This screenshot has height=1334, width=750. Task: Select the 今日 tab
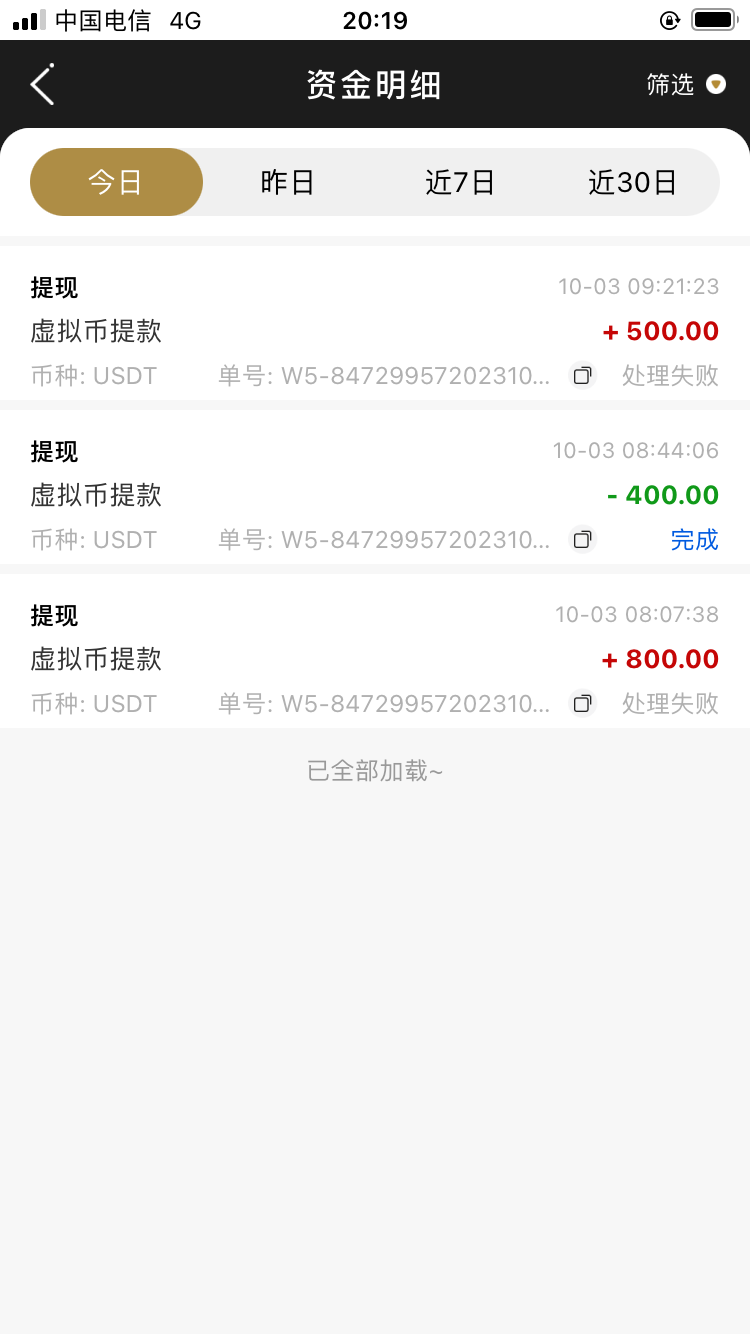pyautogui.click(x=116, y=182)
